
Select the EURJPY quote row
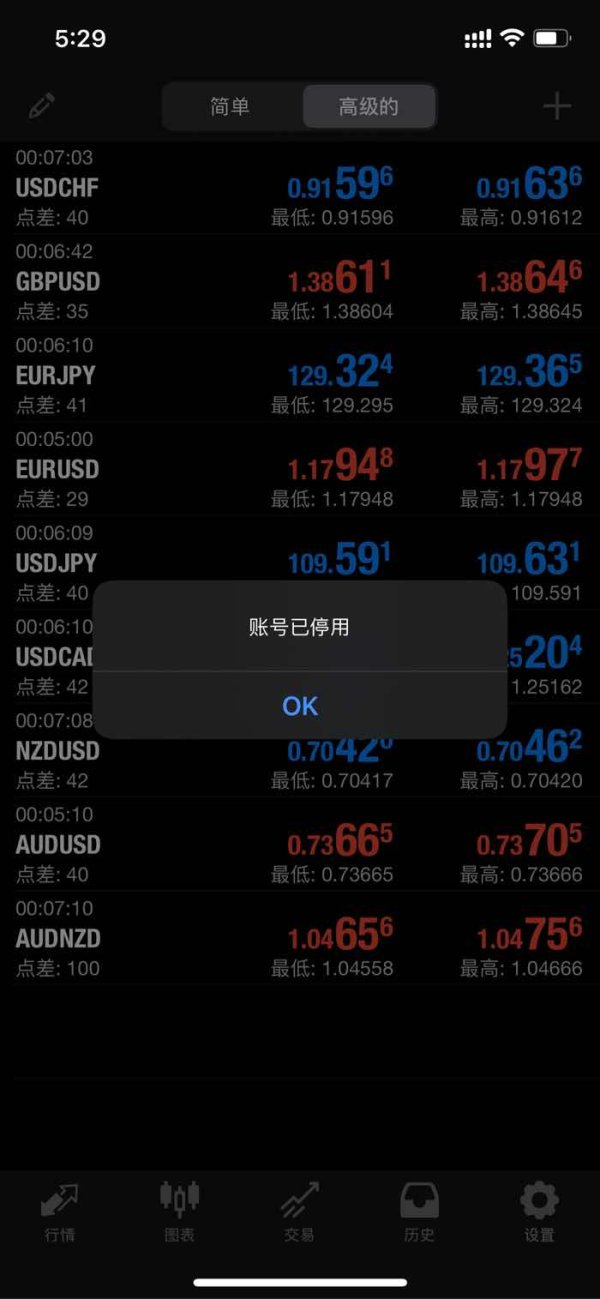coord(300,375)
